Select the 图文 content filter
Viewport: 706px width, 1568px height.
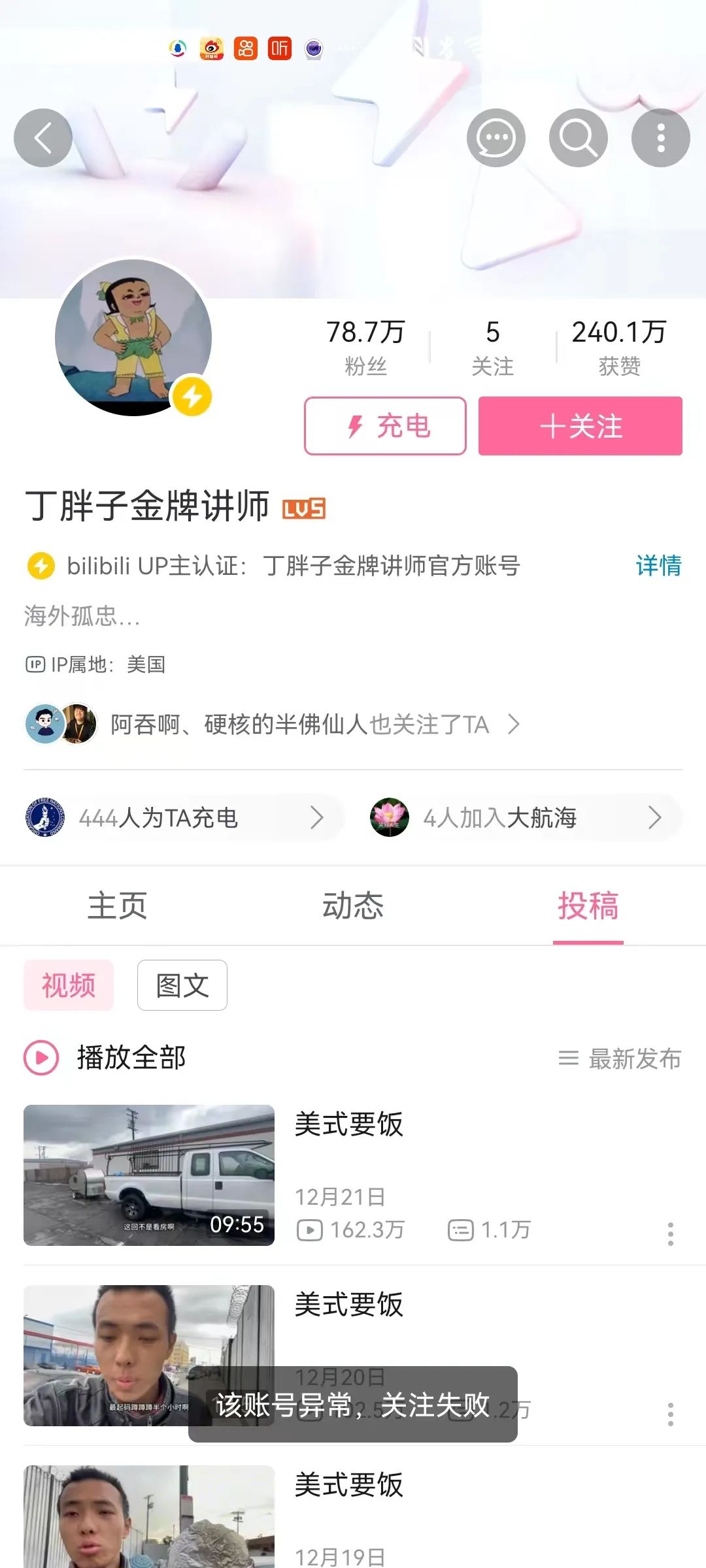pyautogui.click(x=182, y=985)
